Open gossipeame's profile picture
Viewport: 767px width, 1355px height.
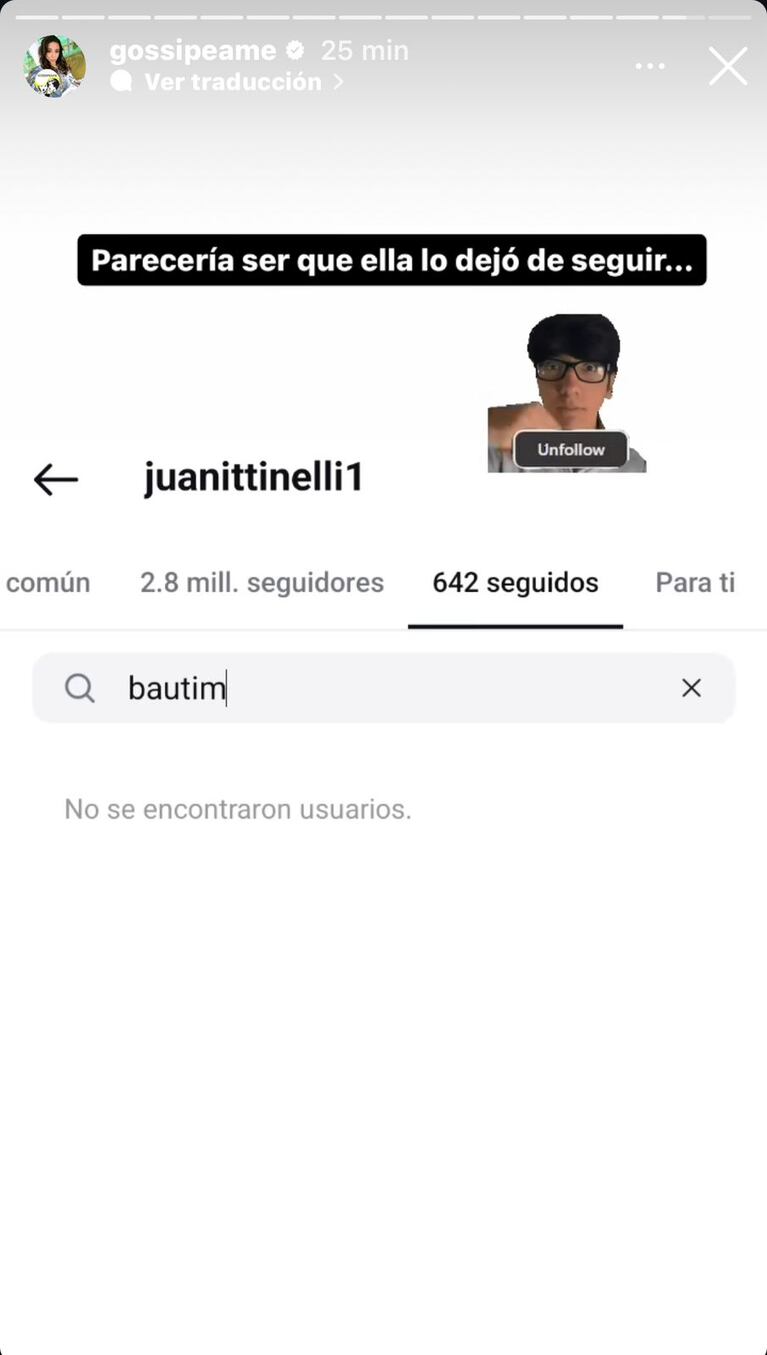click(55, 66)
